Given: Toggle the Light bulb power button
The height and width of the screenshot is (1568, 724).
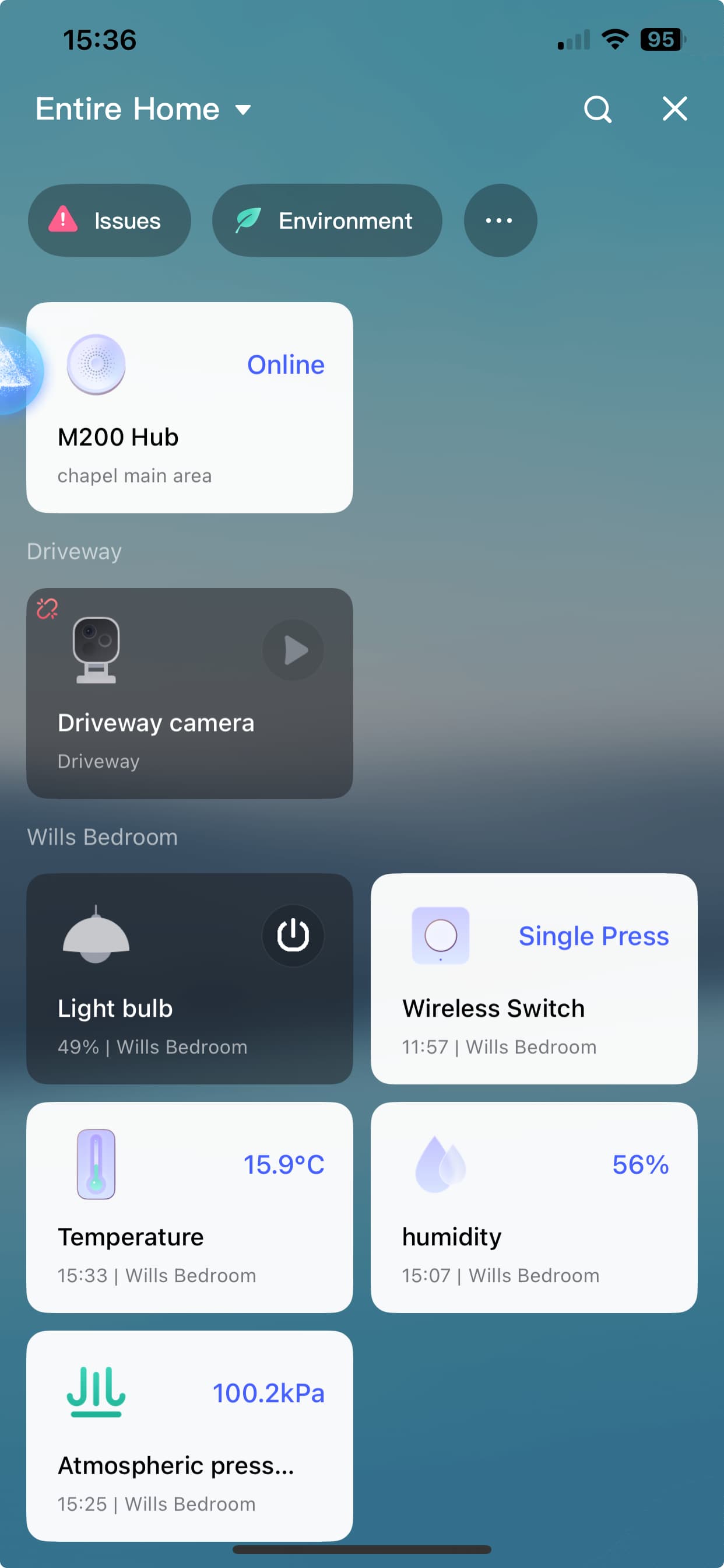Looking at the screenshot, I should click(293, 936).
